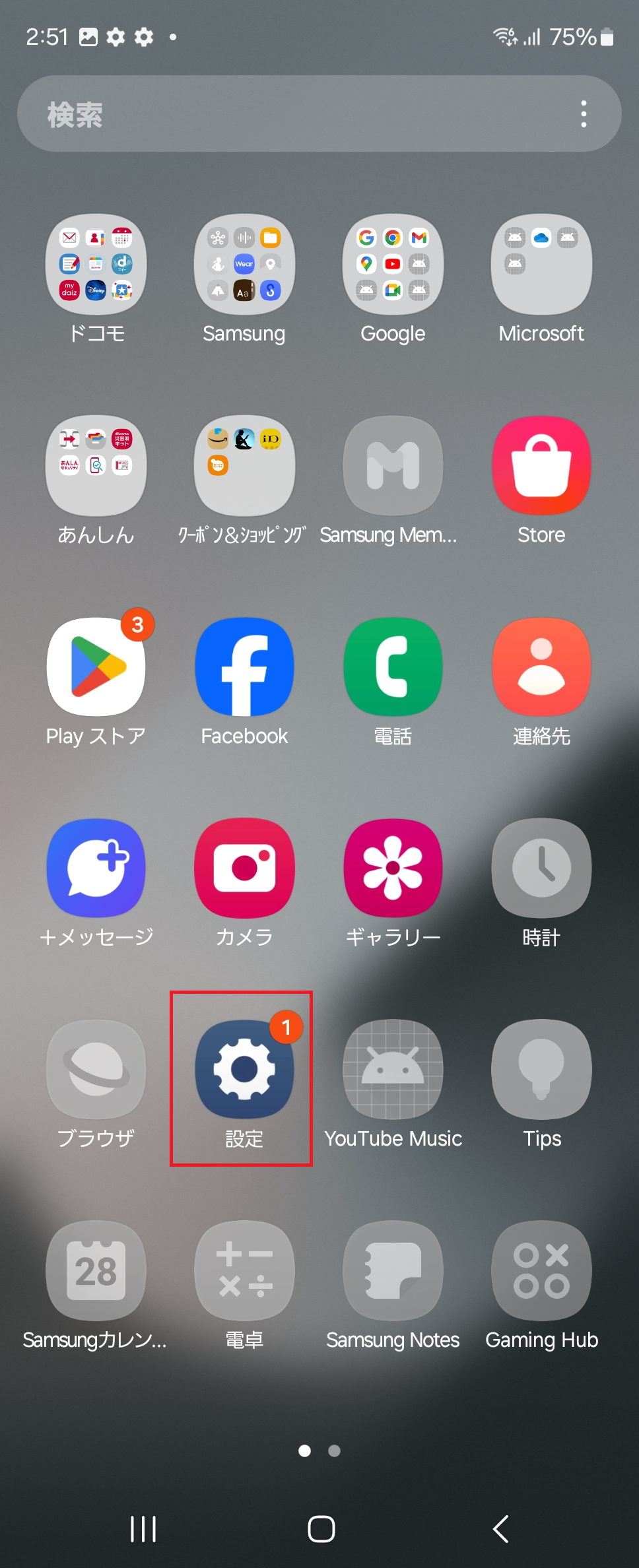Open 連絡先 contacts
Image resolution: width=639 pixels, height=1568 pixels.
pos(541,667)
